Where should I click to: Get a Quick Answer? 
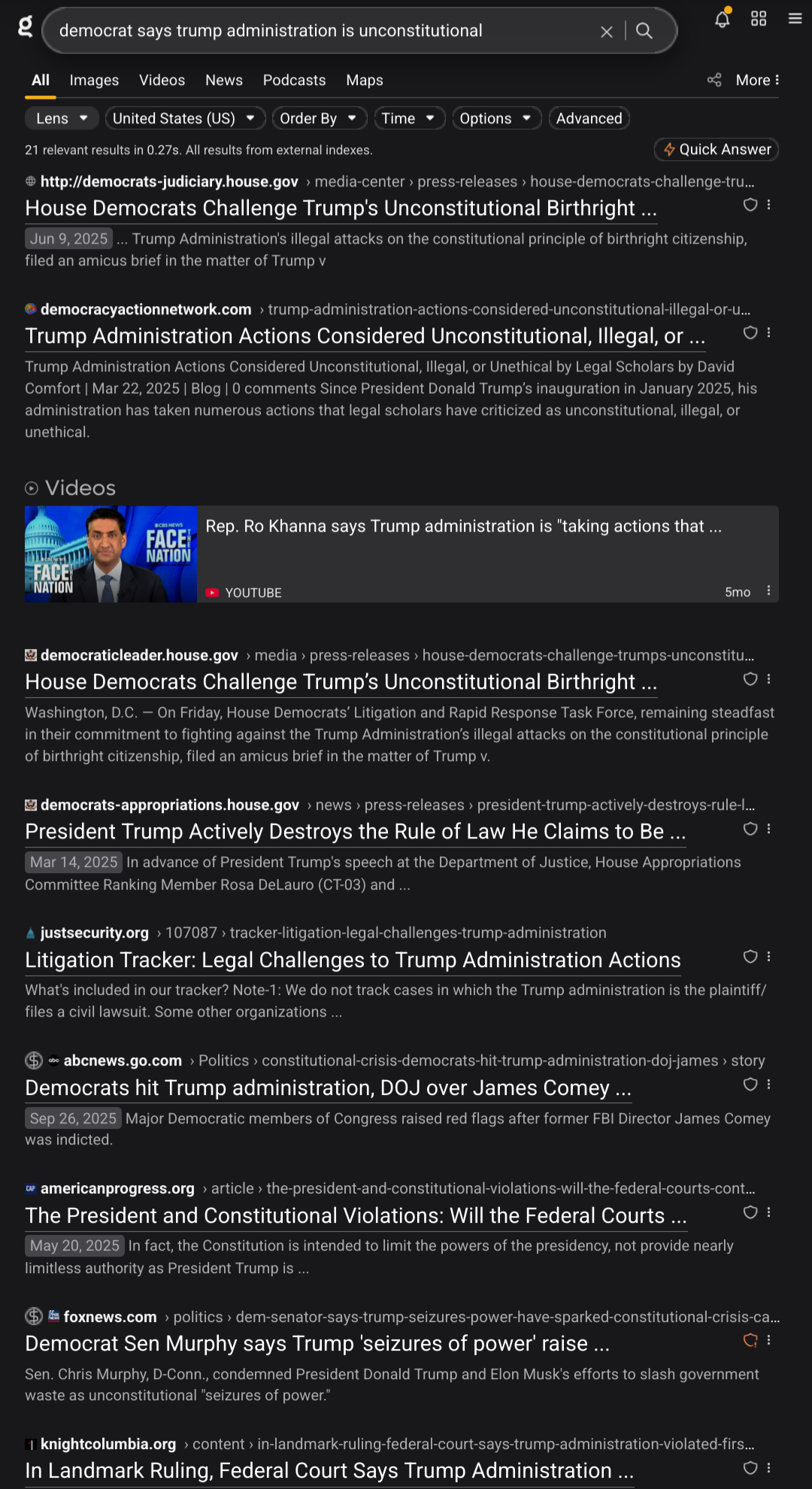[x=717, y=149]
